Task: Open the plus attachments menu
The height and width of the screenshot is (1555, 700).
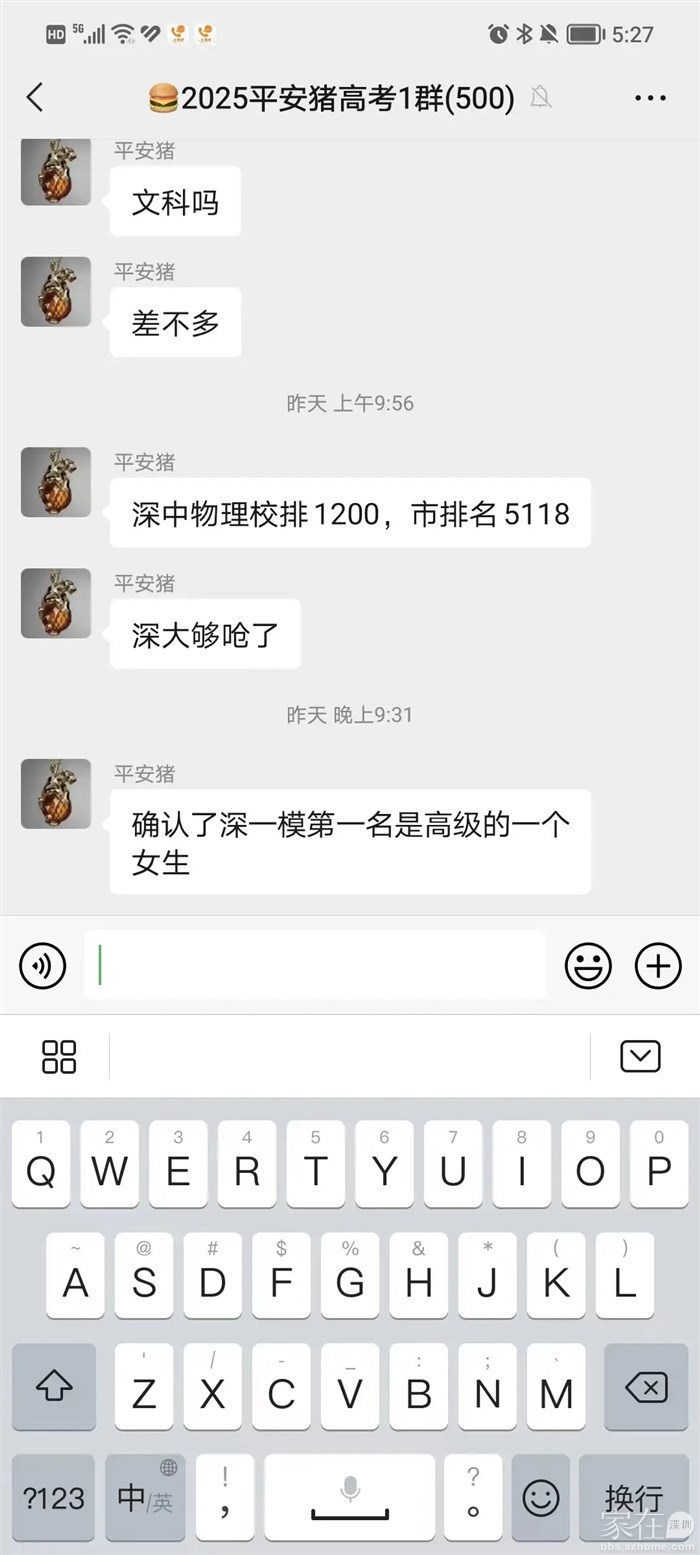Action: 658,966
